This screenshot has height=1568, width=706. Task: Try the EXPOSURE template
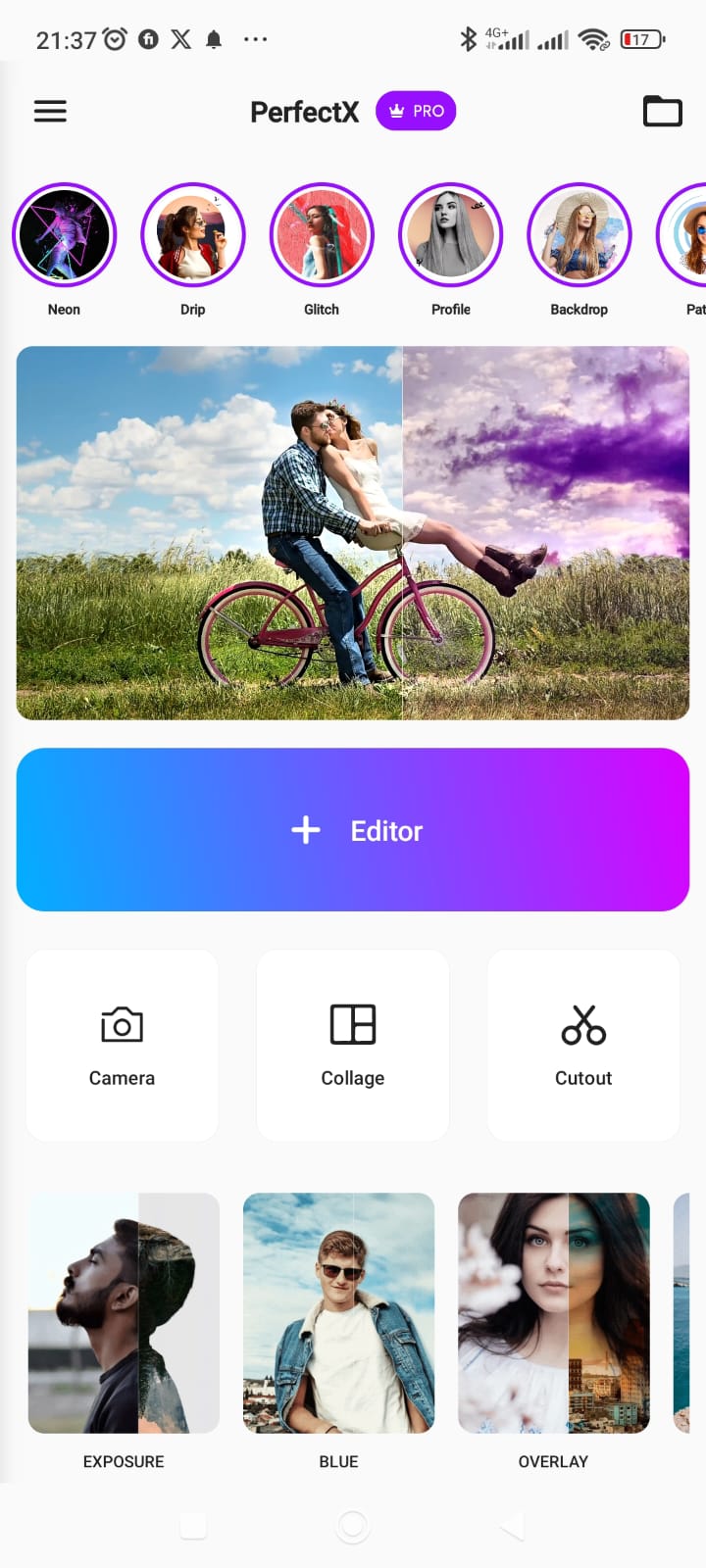124,1313
